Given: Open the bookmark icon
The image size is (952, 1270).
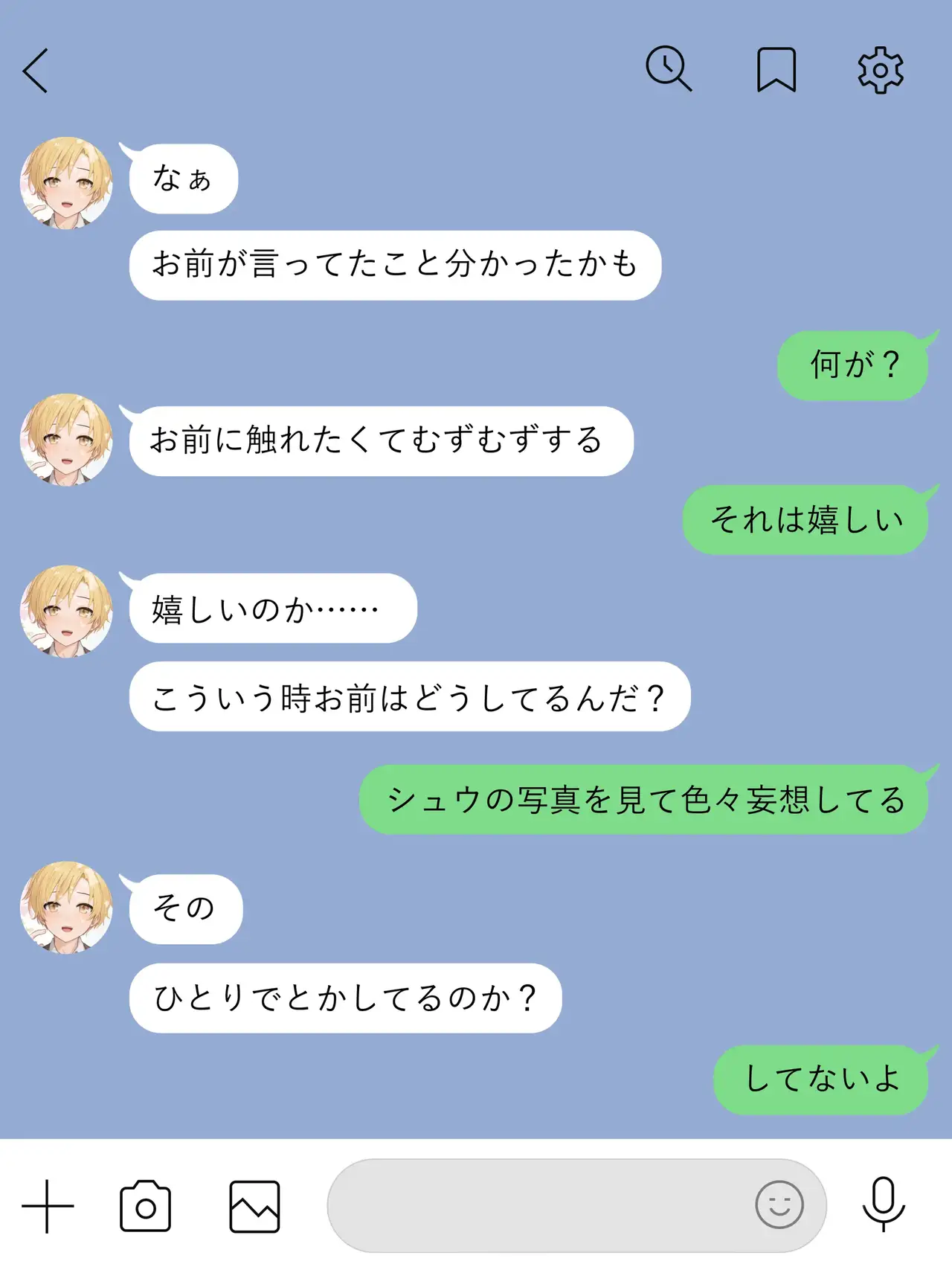Looking at the screenshot, I should click(776, 70).
